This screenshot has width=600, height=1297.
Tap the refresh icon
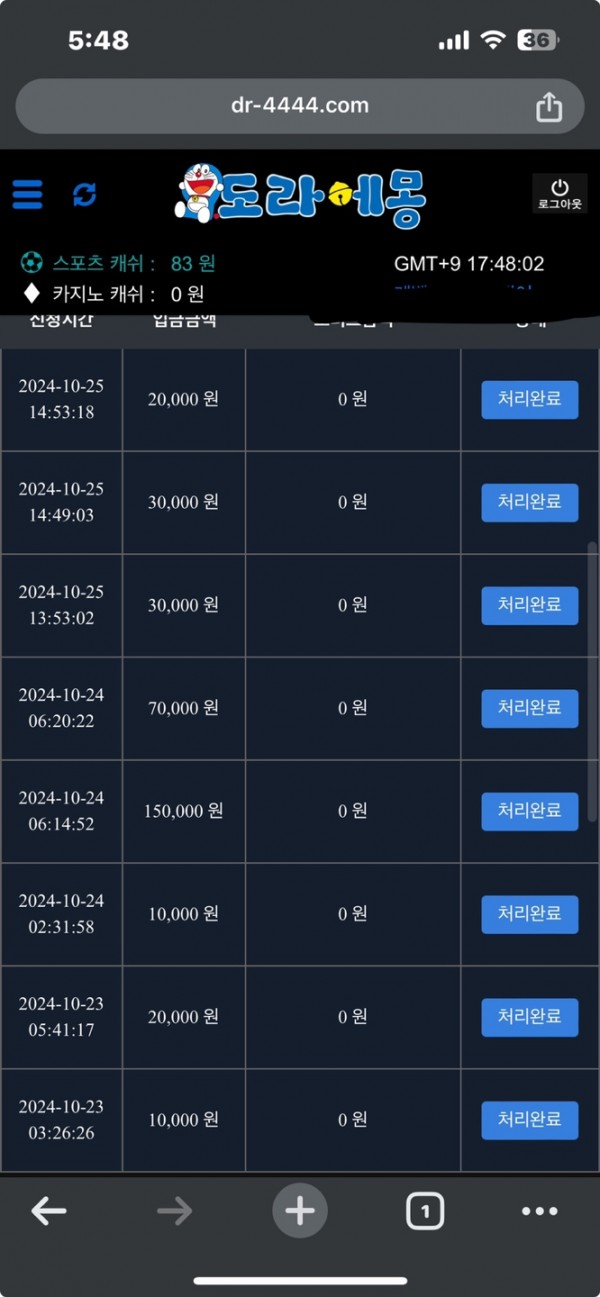(x=85, y=194)
